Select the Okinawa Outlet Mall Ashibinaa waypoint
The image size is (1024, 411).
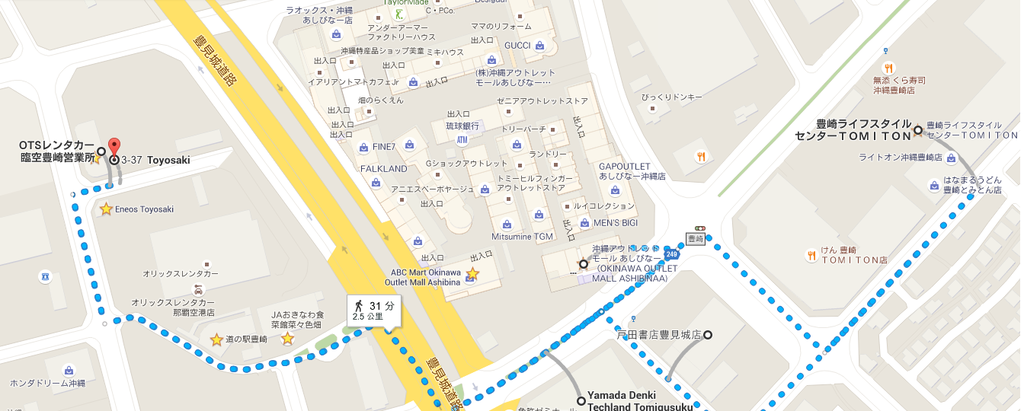tap(583, 265)
